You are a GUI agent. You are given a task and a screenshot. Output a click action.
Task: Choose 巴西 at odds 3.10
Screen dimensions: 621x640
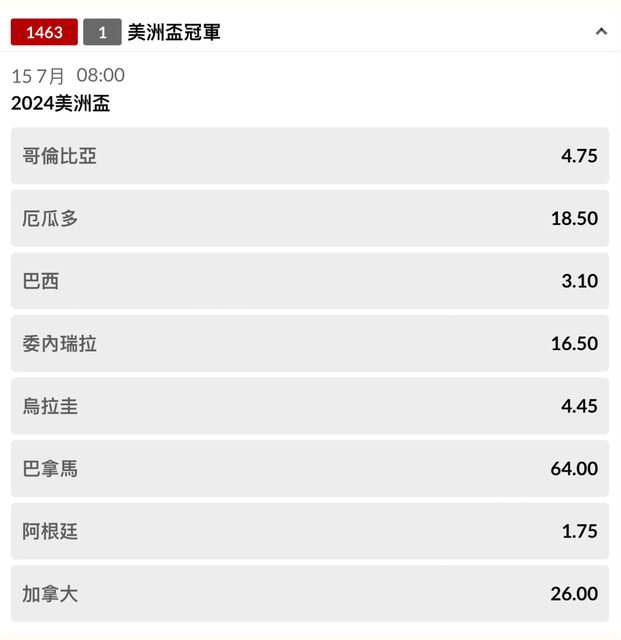point(310,281)
